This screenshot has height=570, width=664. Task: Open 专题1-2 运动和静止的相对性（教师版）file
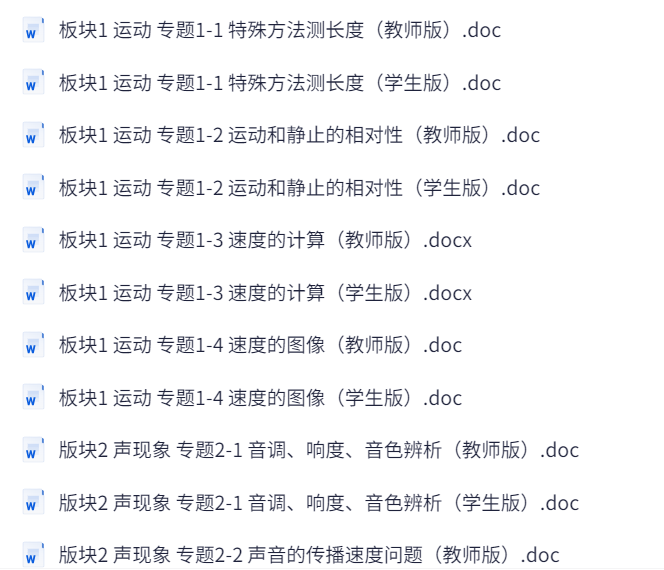[298, 135]
